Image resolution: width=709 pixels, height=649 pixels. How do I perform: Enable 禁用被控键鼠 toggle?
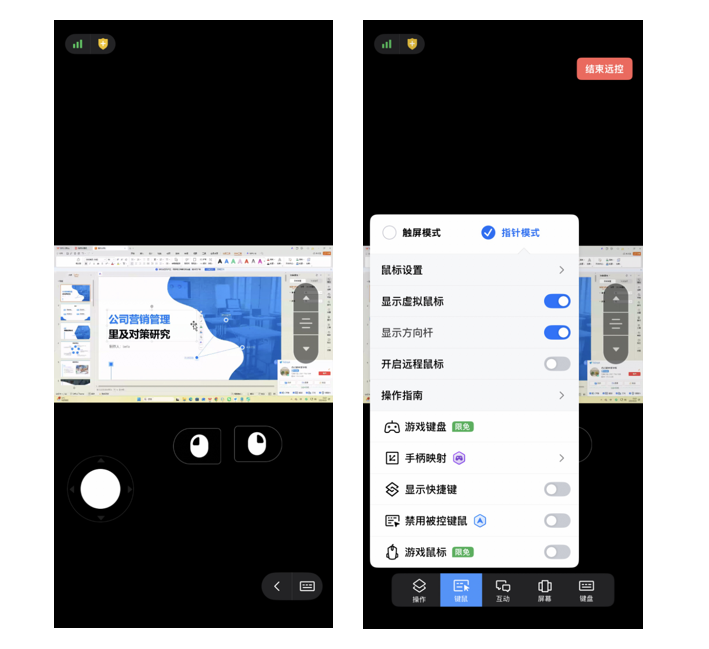pos(557,521)
